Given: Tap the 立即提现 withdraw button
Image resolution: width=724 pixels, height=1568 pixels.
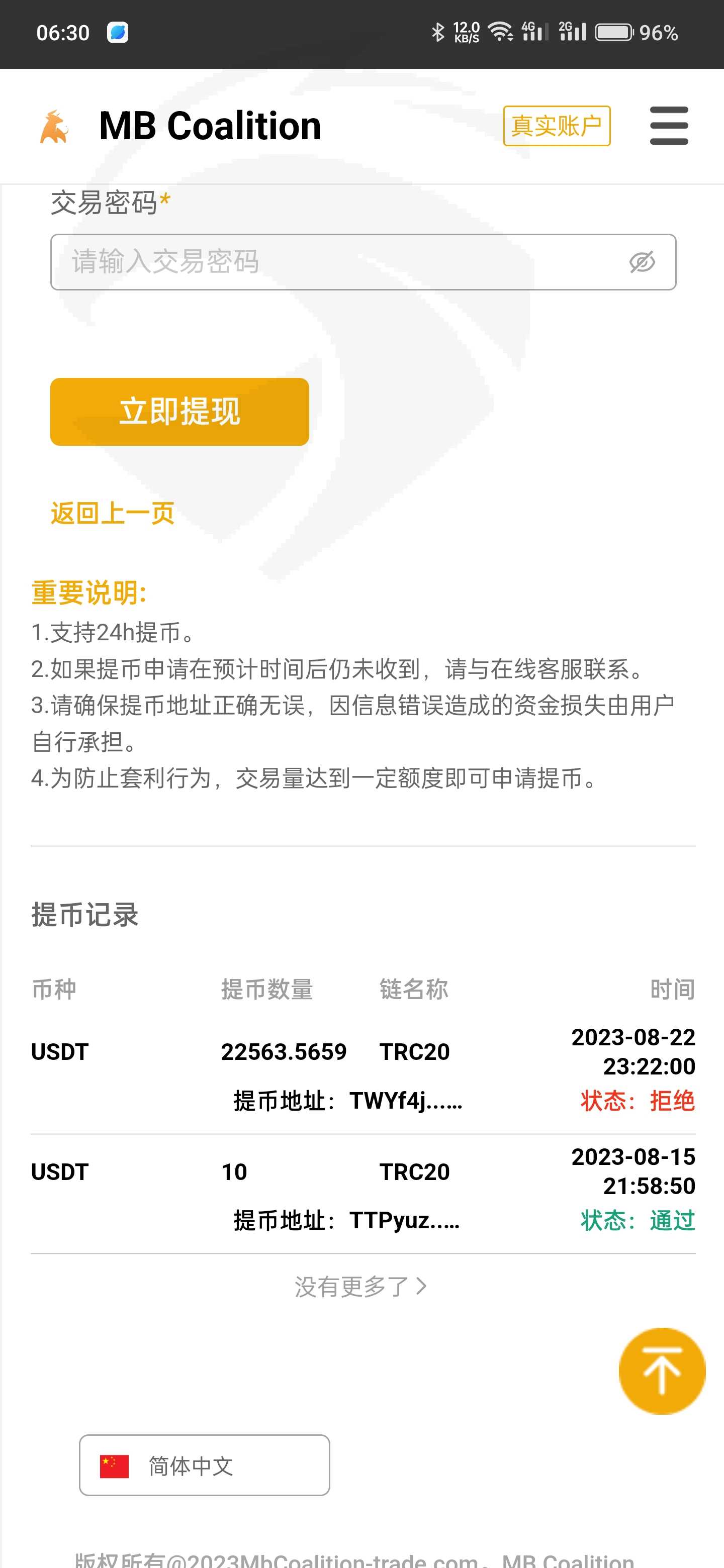Looking at the screenshot, I should point(179,412).
